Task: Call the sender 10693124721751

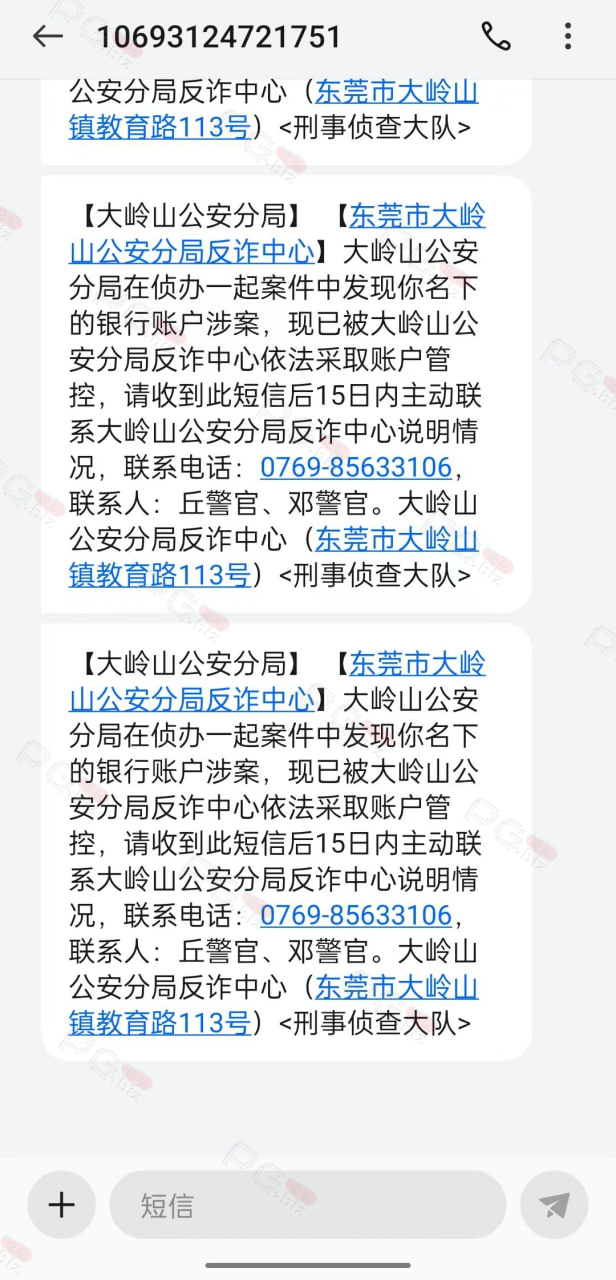Action: (496, 37)
